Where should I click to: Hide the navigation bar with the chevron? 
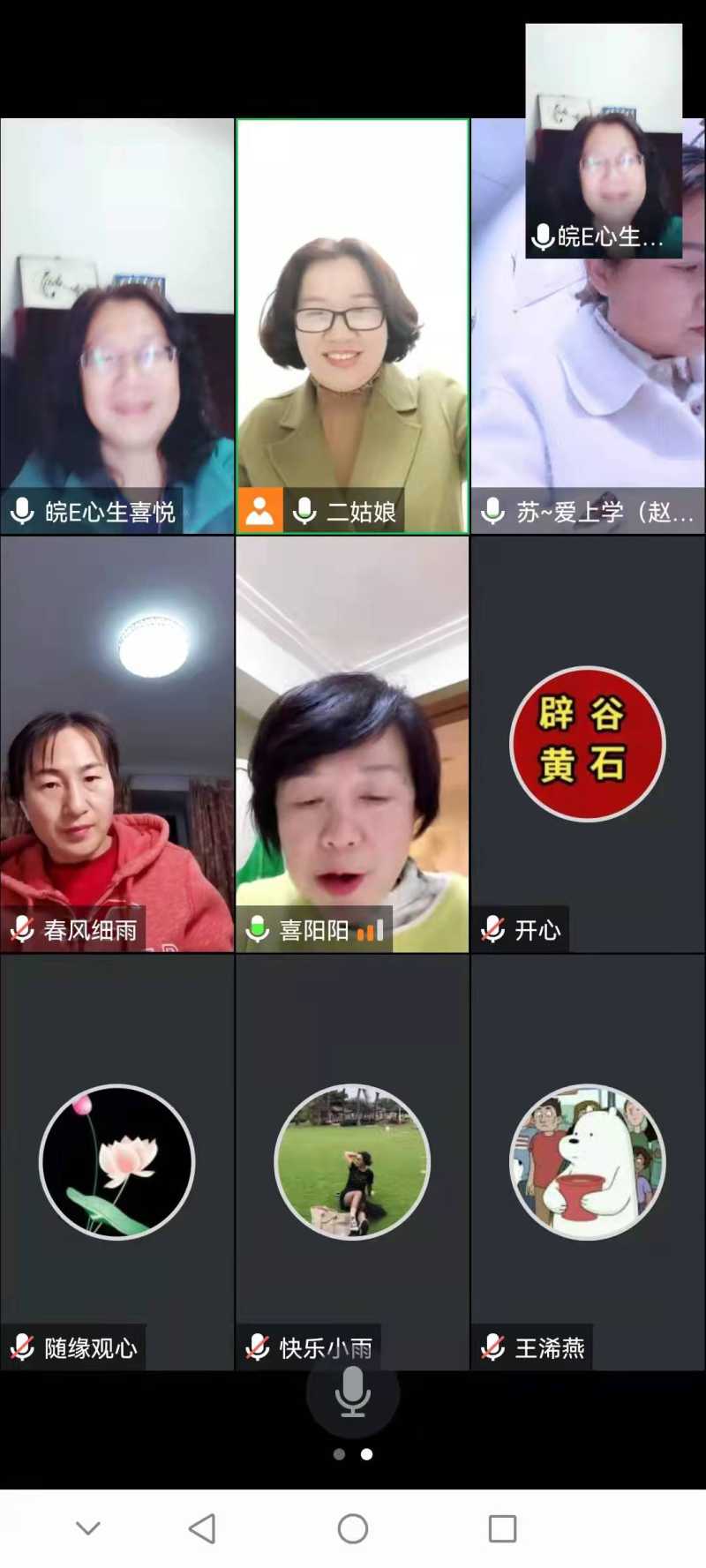88,1528
